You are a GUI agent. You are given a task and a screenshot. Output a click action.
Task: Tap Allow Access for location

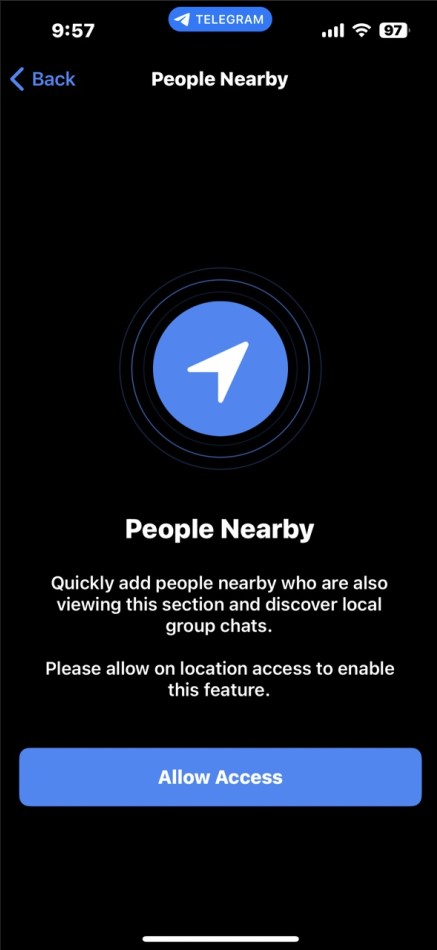pos(220,777)
